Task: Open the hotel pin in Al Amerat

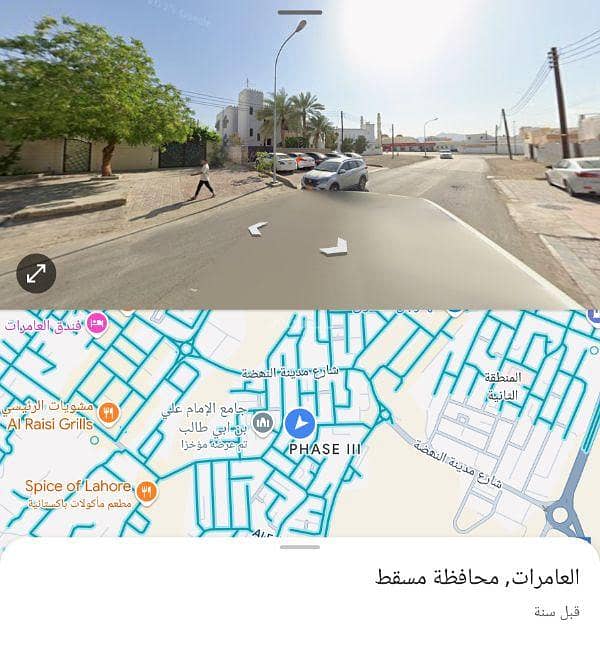Action: [97, 323]
